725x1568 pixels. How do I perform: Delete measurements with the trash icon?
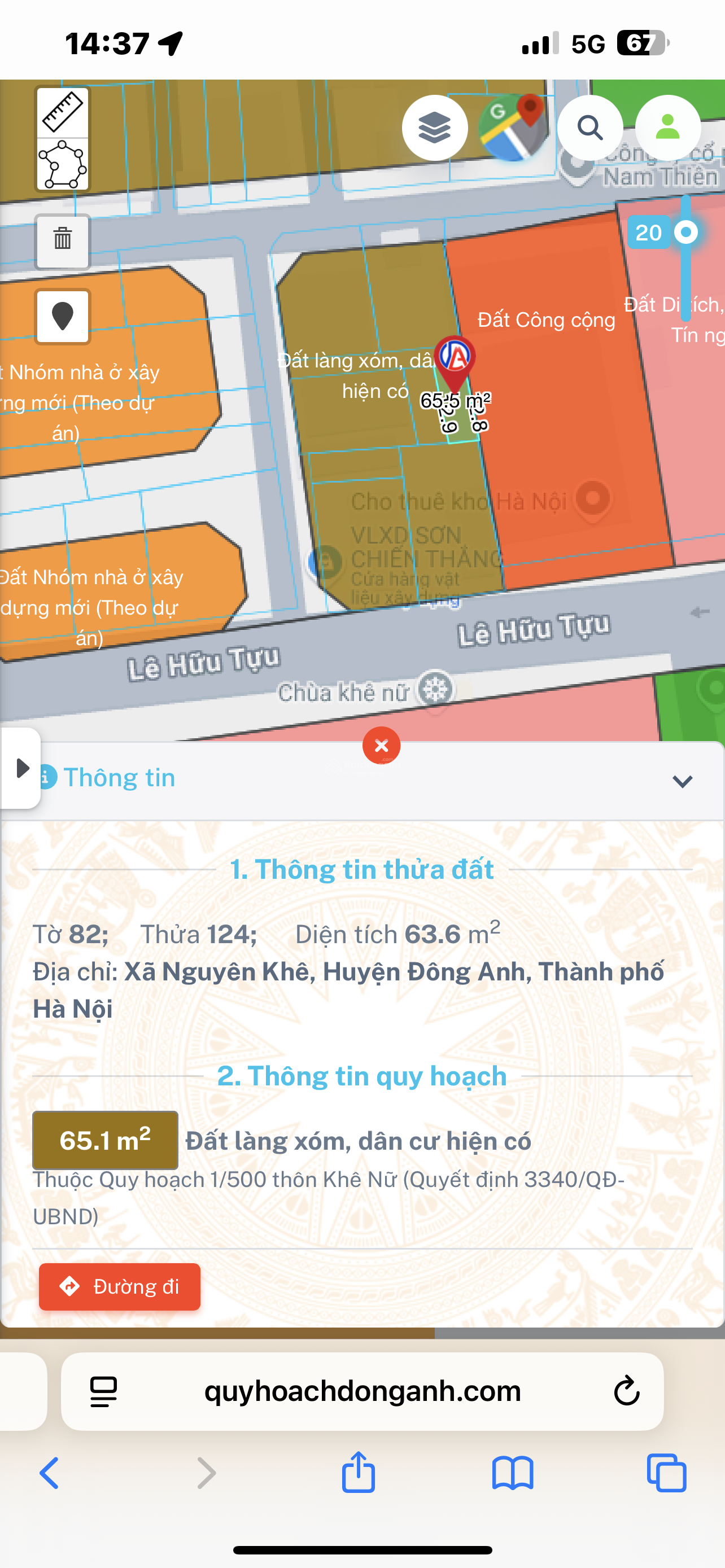pos(63,241)
